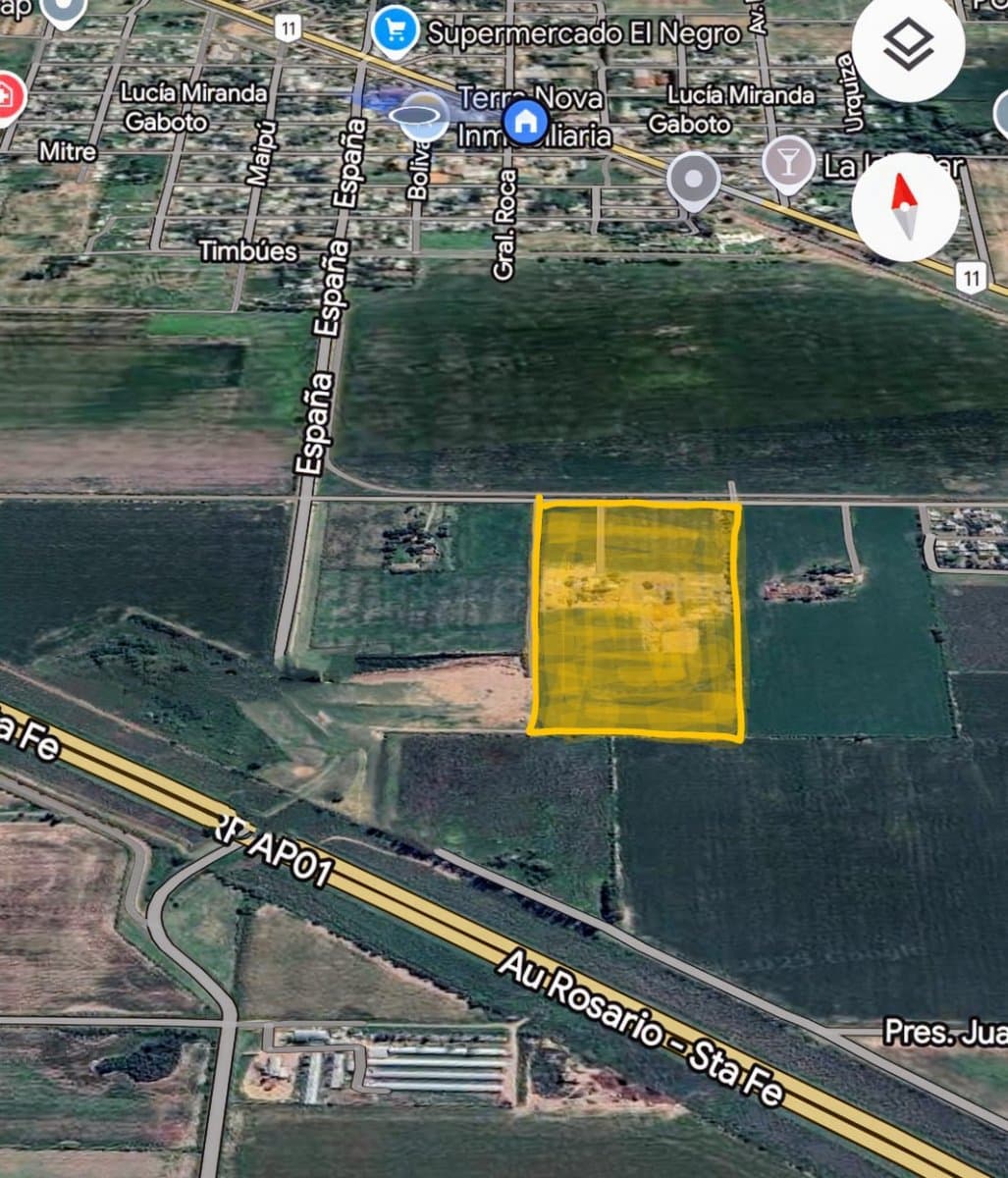Open the map layers button

pos(908,46)
